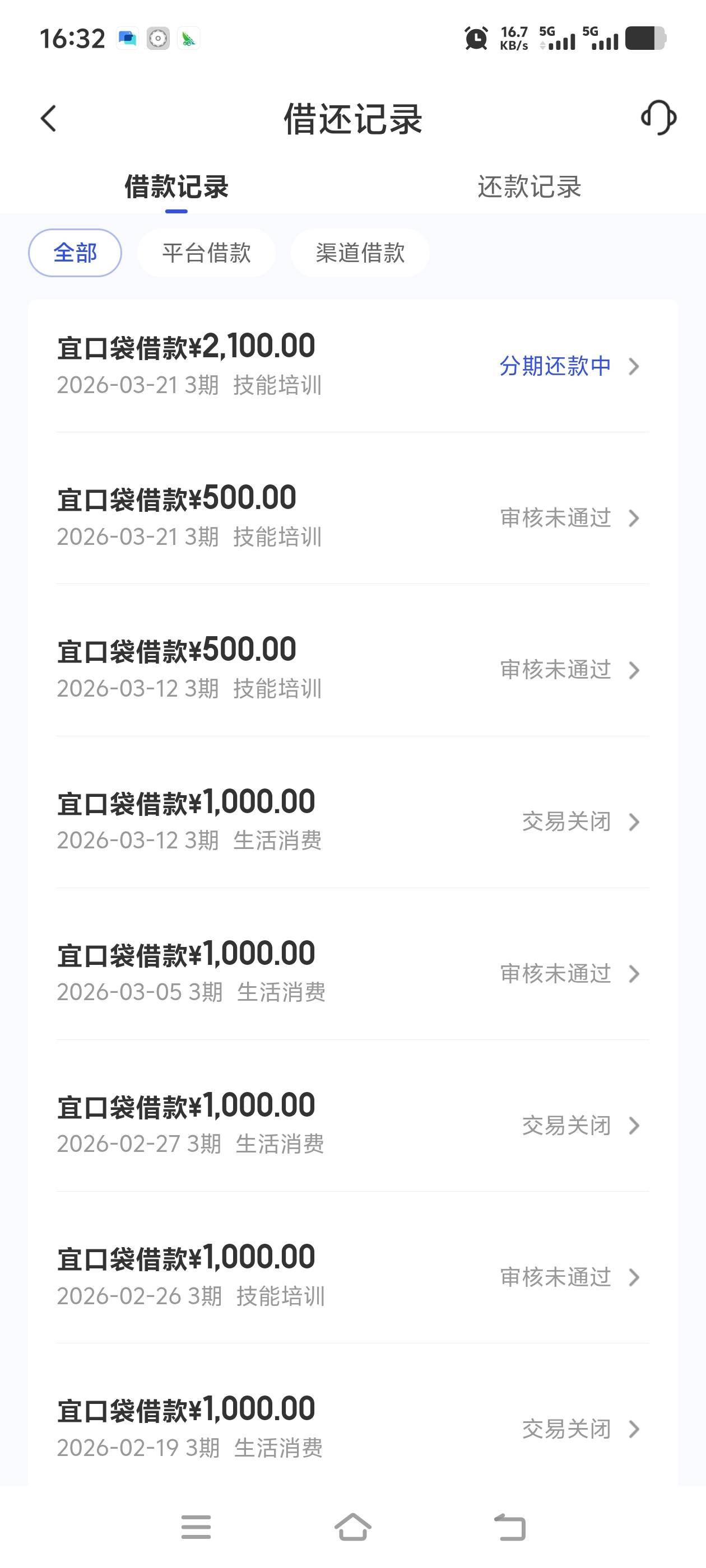Select the 借款记录 tab
Image resolution: width=706 pixels, height=1568 pixels.
(x=176, y=187)
